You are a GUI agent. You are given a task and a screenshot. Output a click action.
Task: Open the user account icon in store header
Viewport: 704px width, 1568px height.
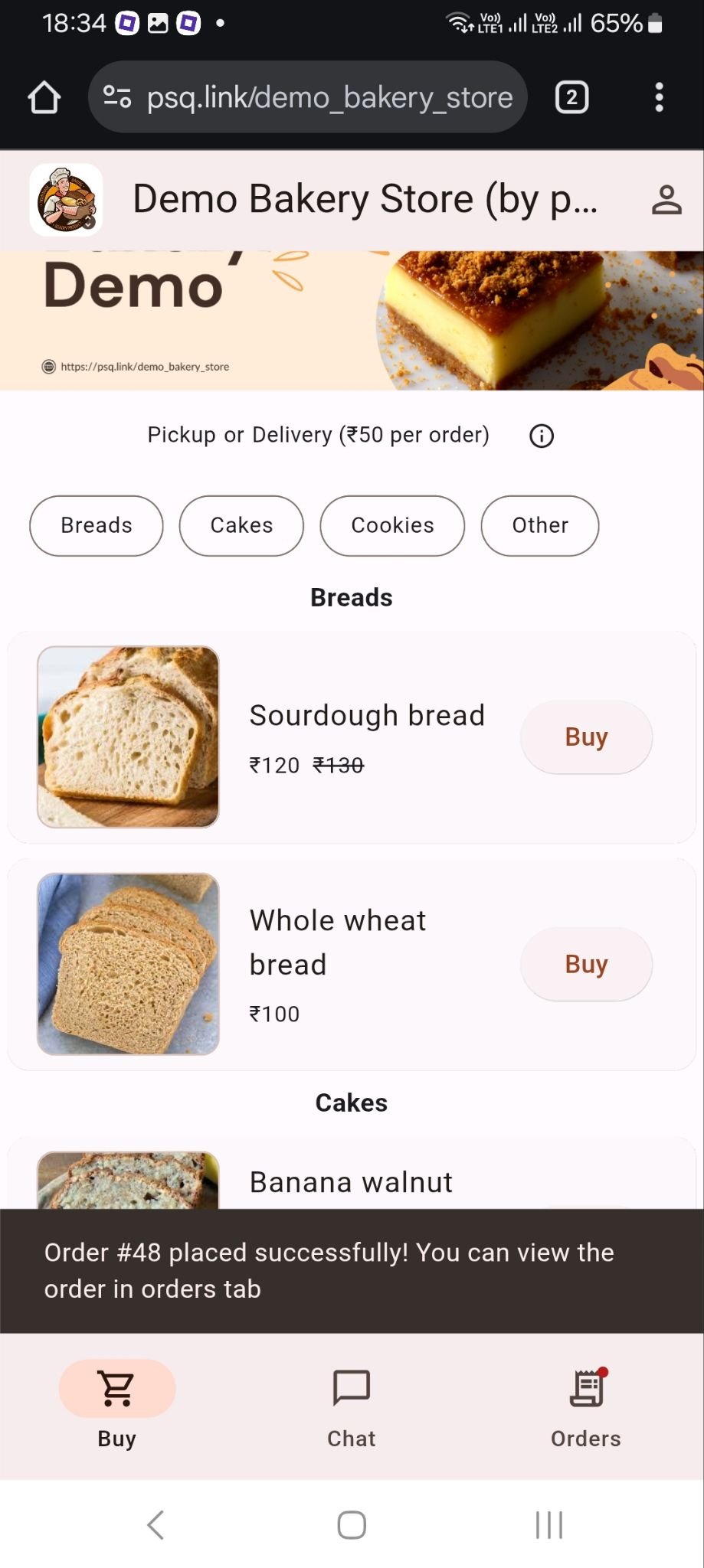pyautogui.click(x=667, y=200)
